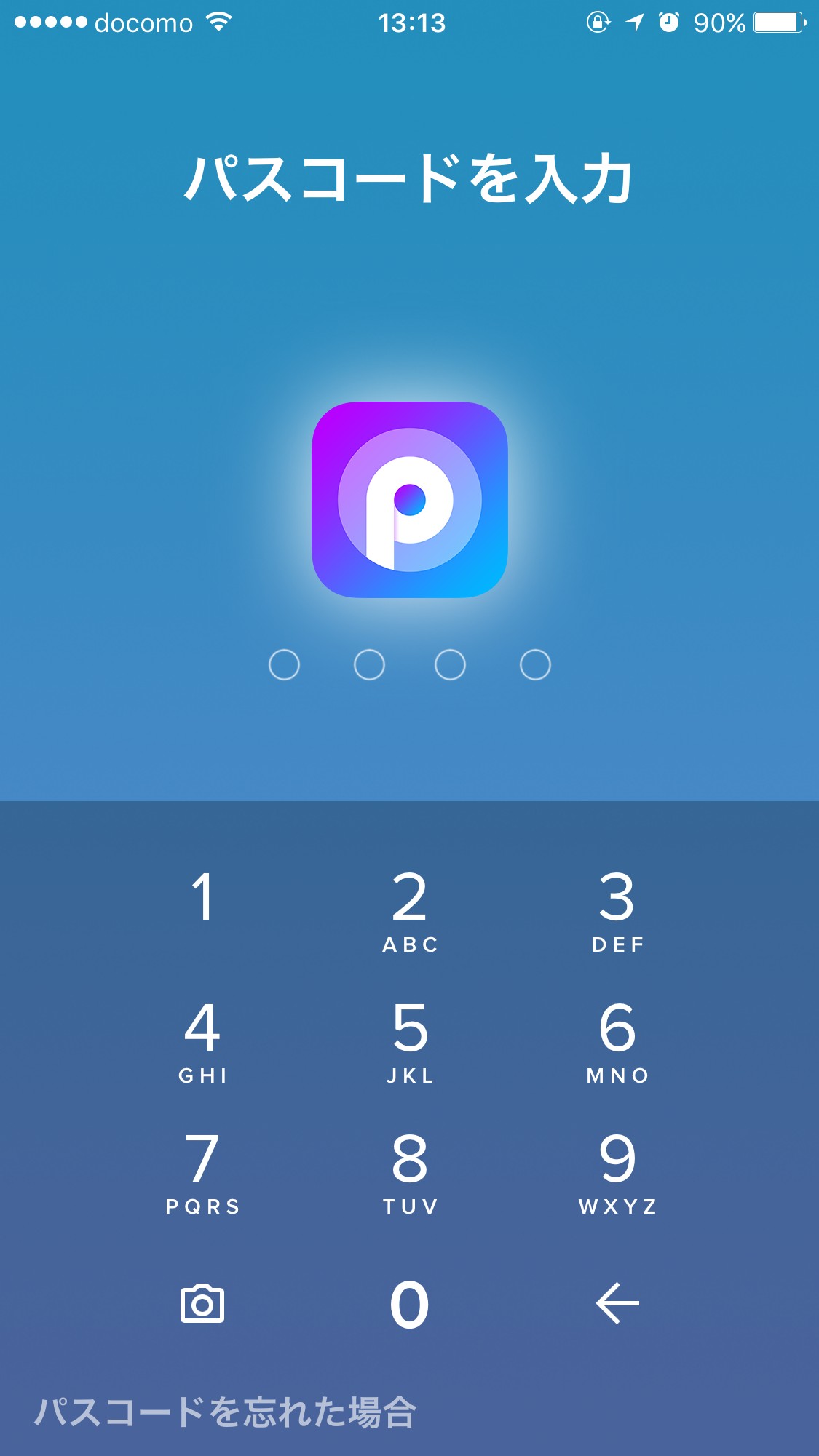Delete last digit with back arrow
The height and width of the screenshot is (1456, 819).
[617, 1303]
